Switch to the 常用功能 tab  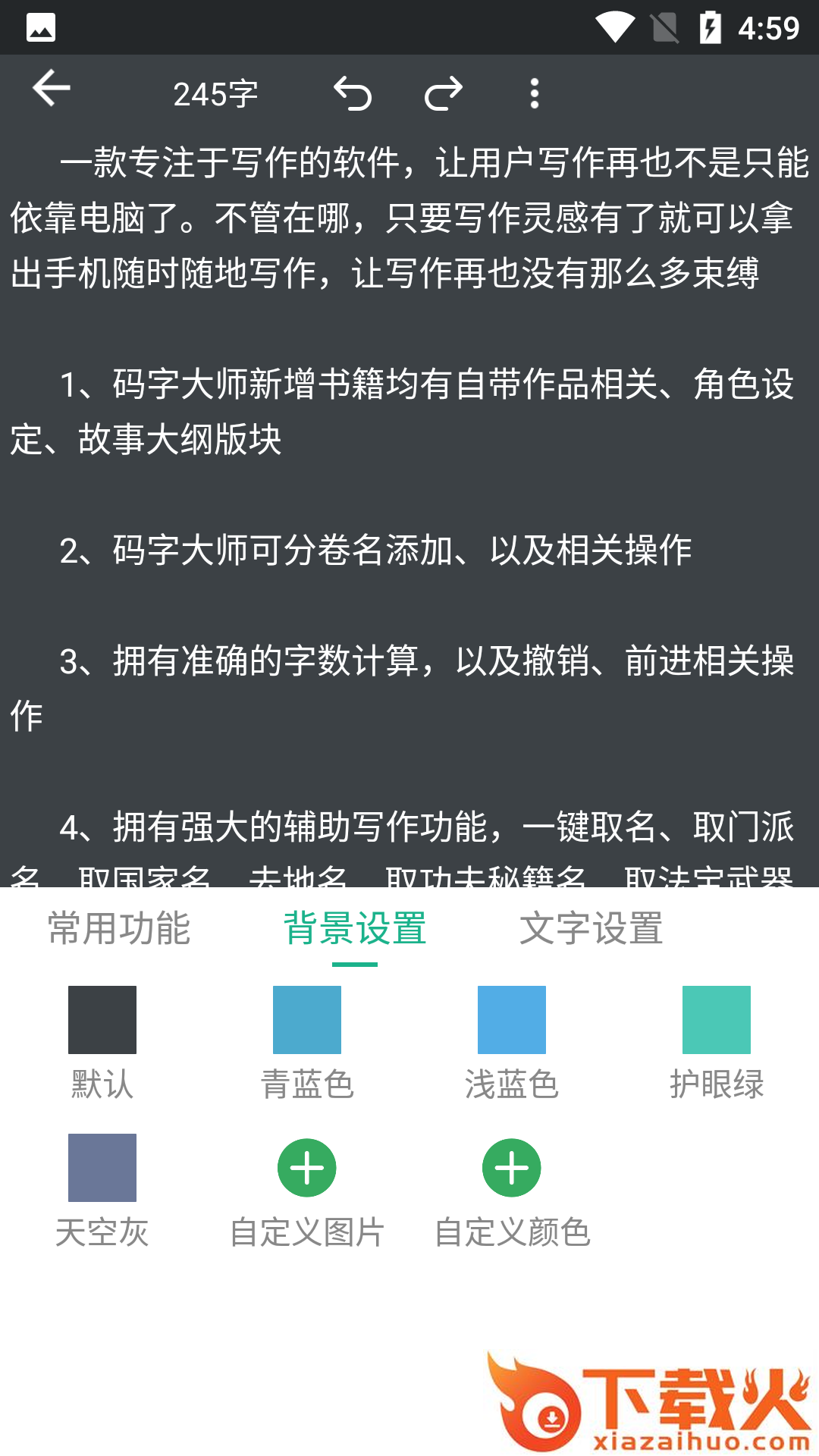pos(119,928)
